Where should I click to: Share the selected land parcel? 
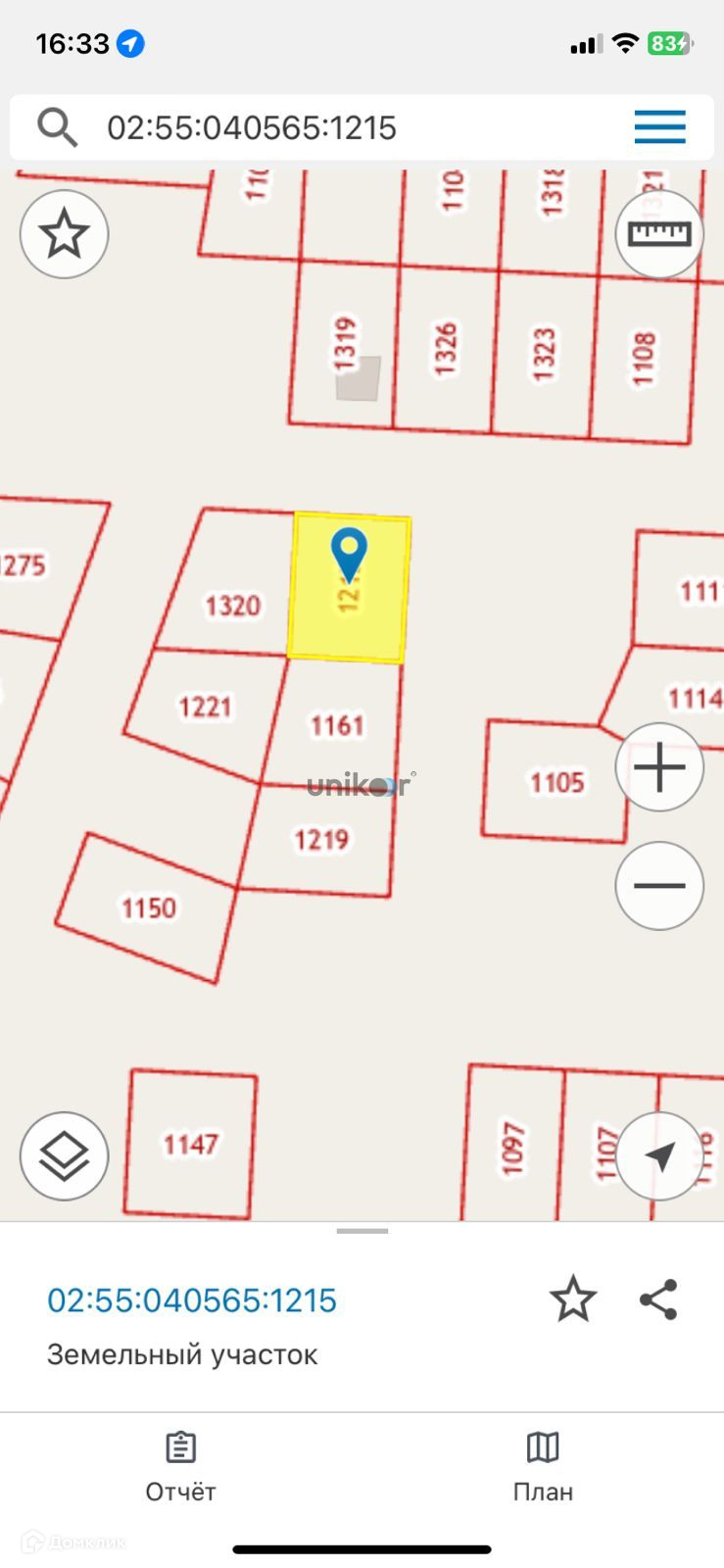[x=658, y=1299]
